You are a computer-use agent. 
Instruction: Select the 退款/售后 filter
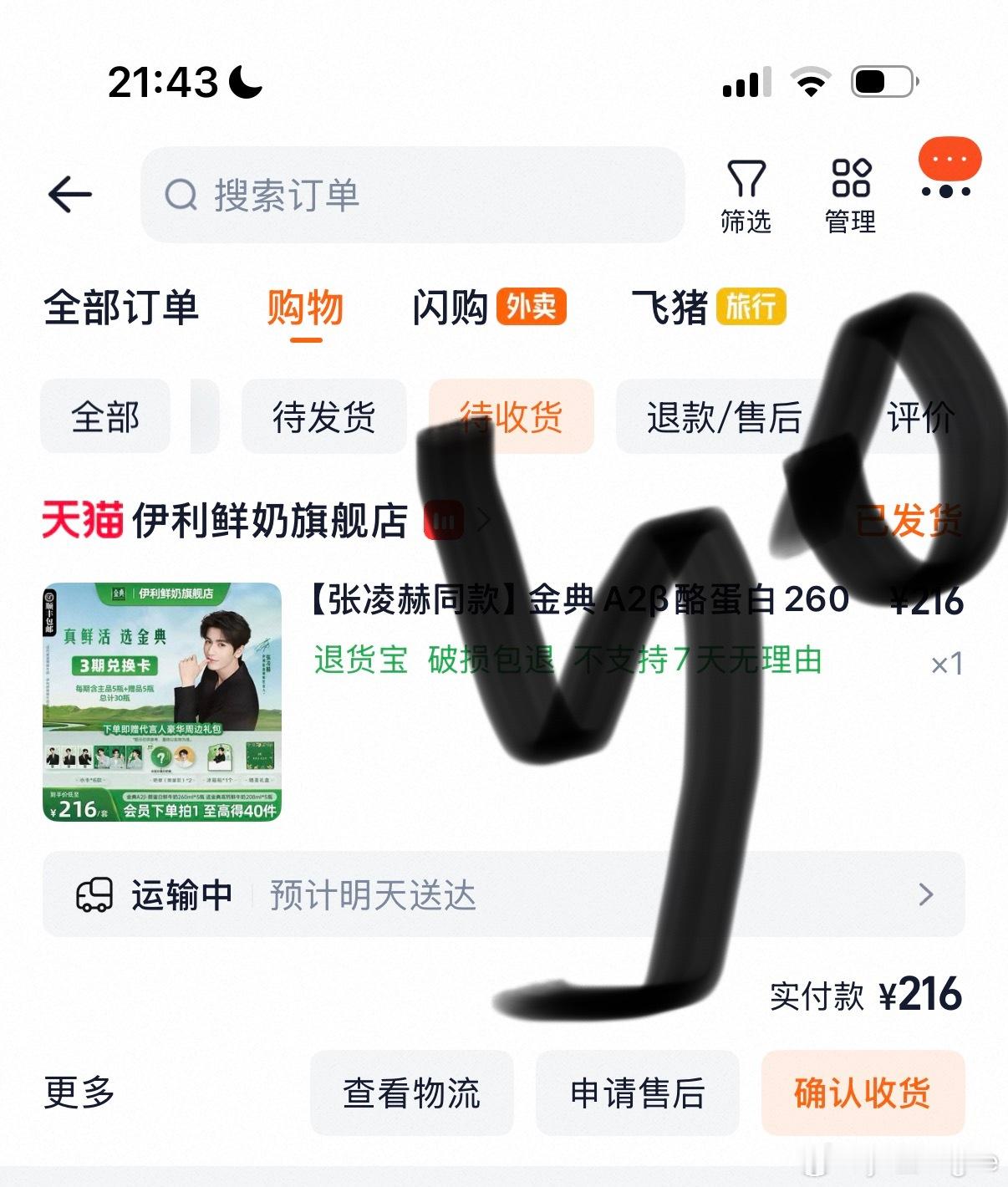pyautogui.click(x=724, y=416)
